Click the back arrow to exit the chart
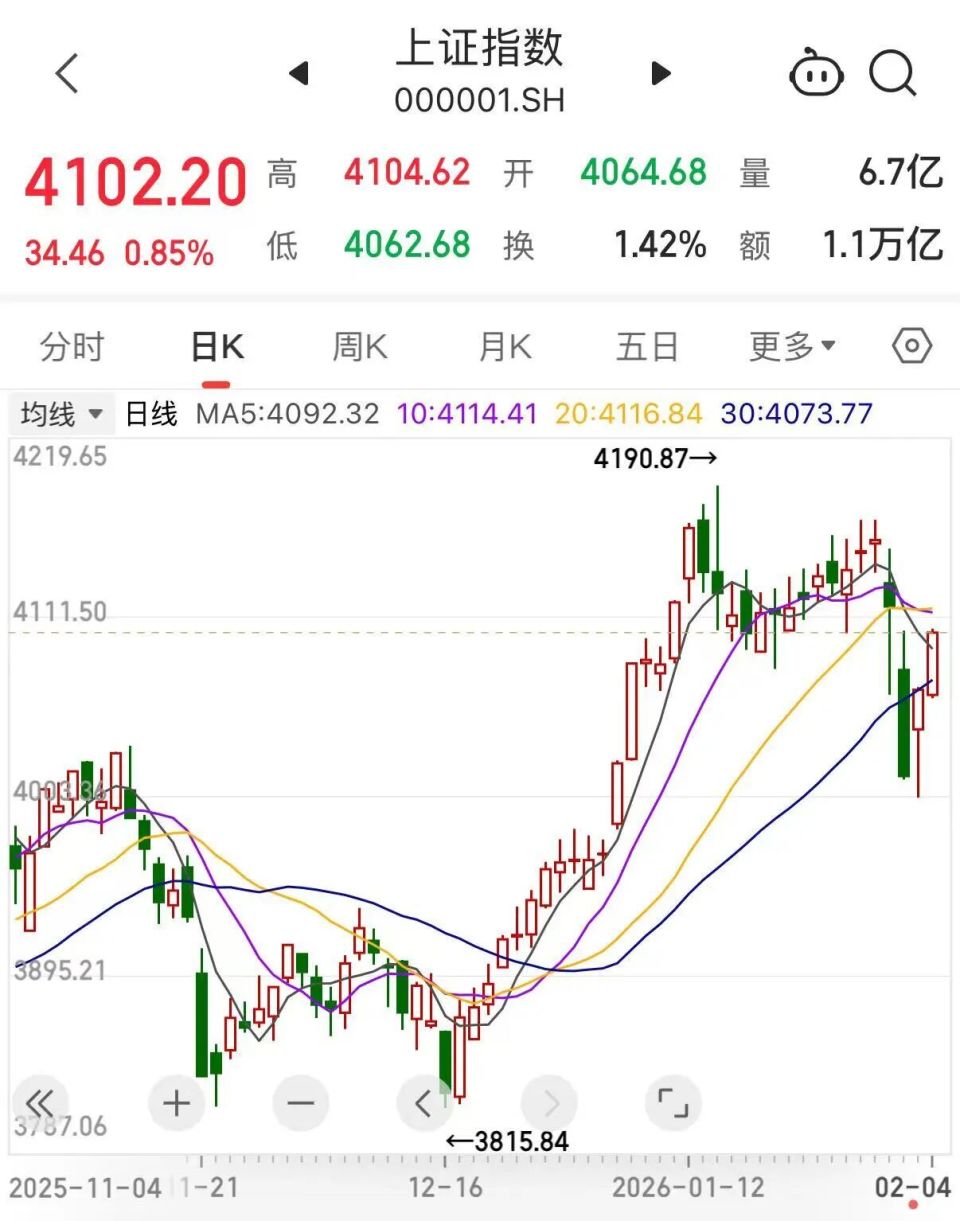 66,73
